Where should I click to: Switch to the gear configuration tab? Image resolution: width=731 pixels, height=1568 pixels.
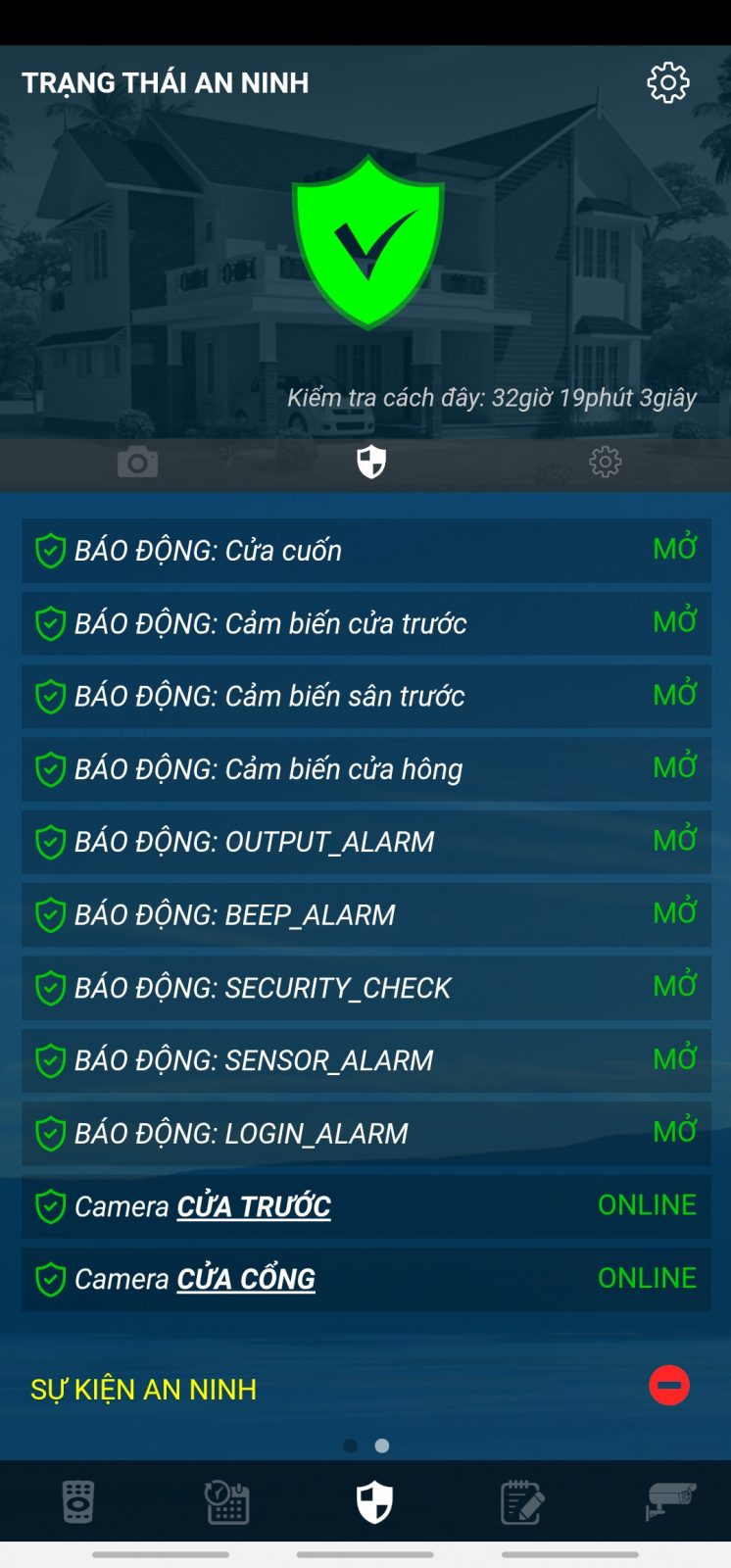click(605, 462)
